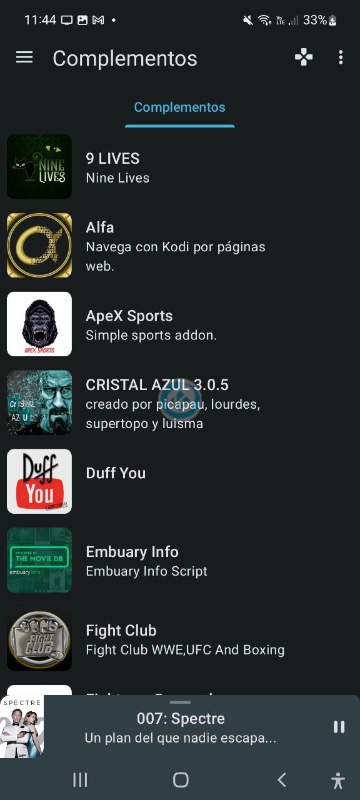
Task: Go back with system back button
Action: tap(281, 780)
